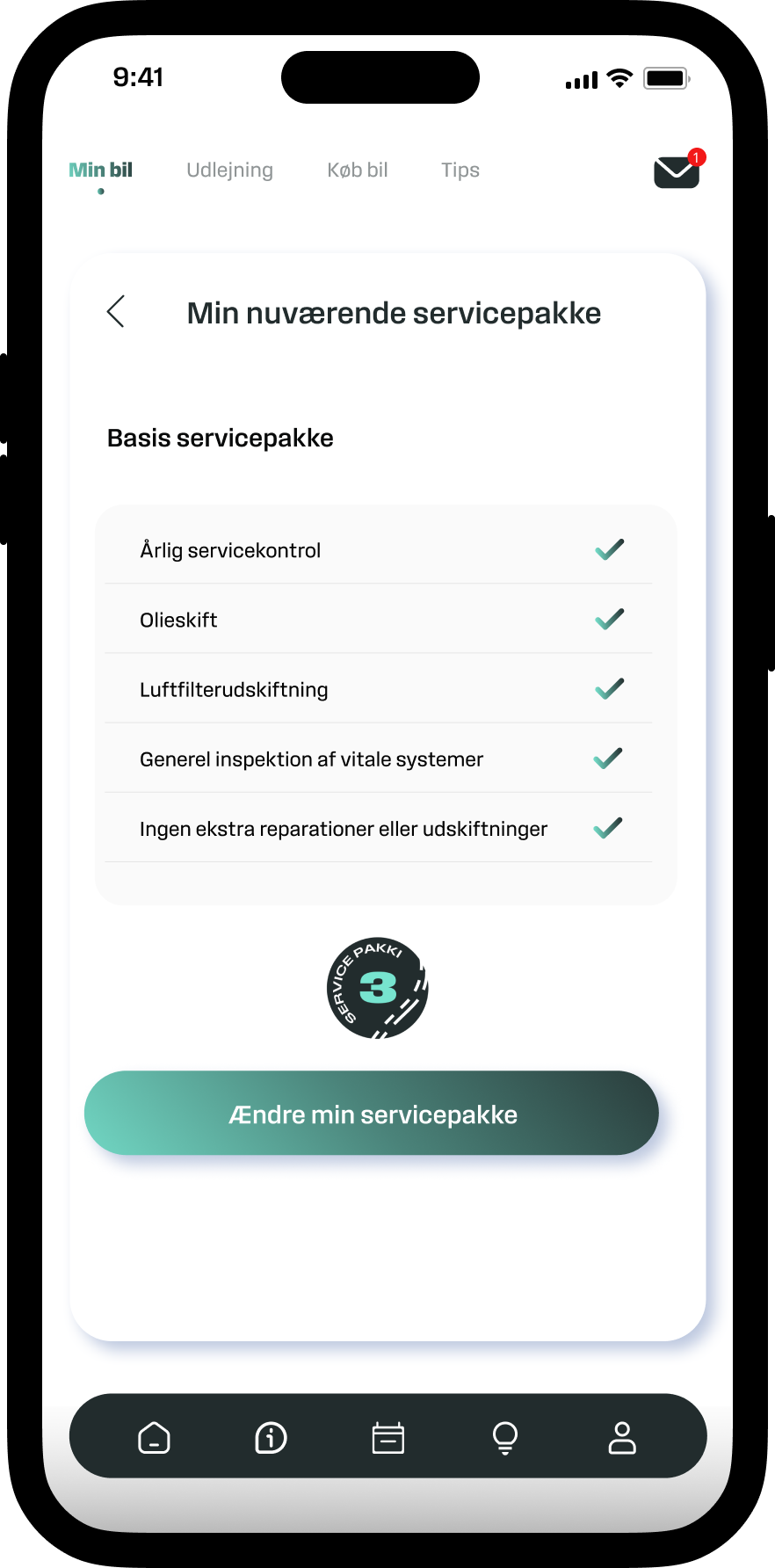The height and width of the screenshot is (1568, 775).
Task: Open the mail inbox icon
Action: click(x=677, y=171)
